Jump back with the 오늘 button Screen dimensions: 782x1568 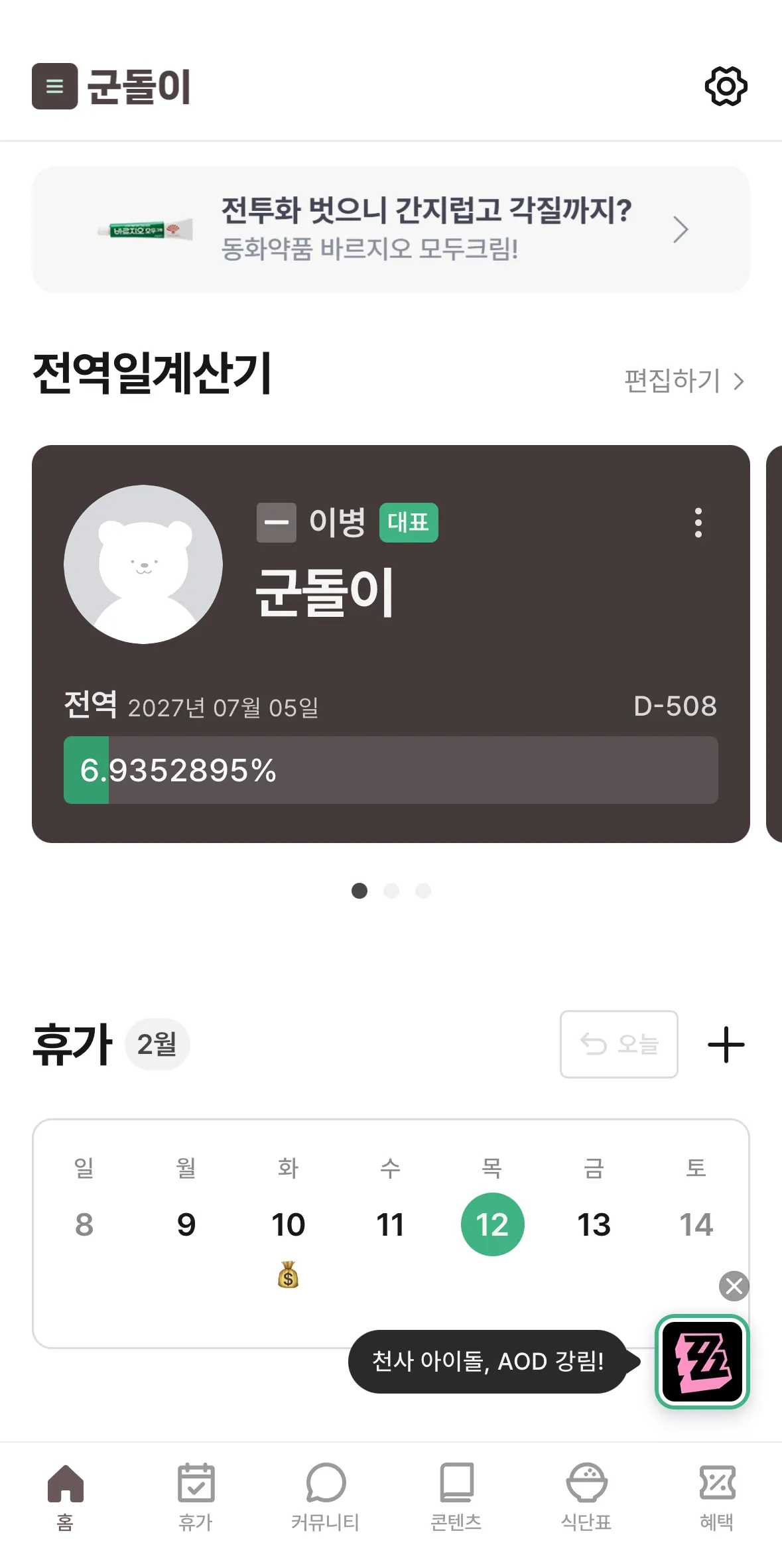coord(618,1044)
